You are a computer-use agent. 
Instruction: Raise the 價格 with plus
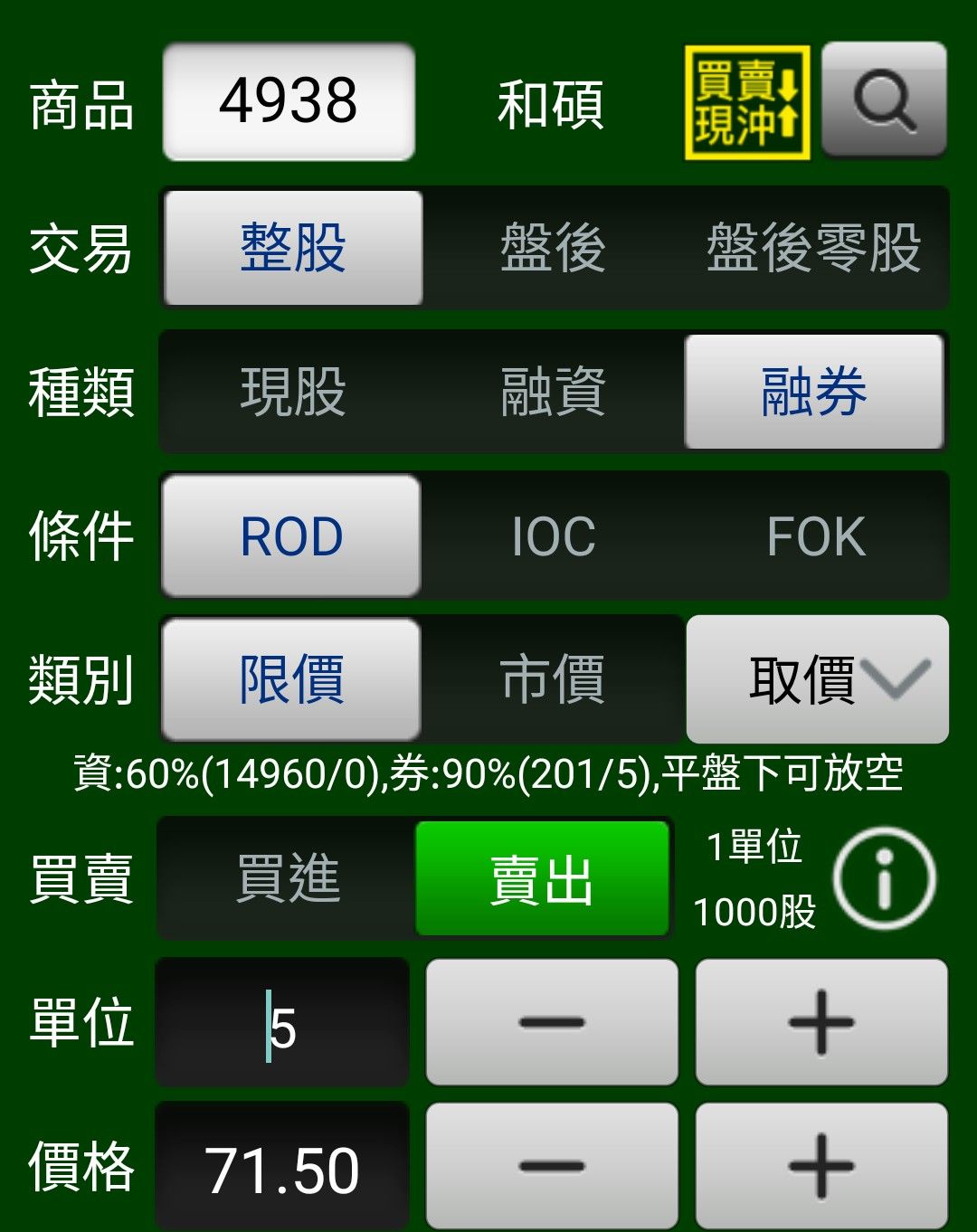point(821,1166)
